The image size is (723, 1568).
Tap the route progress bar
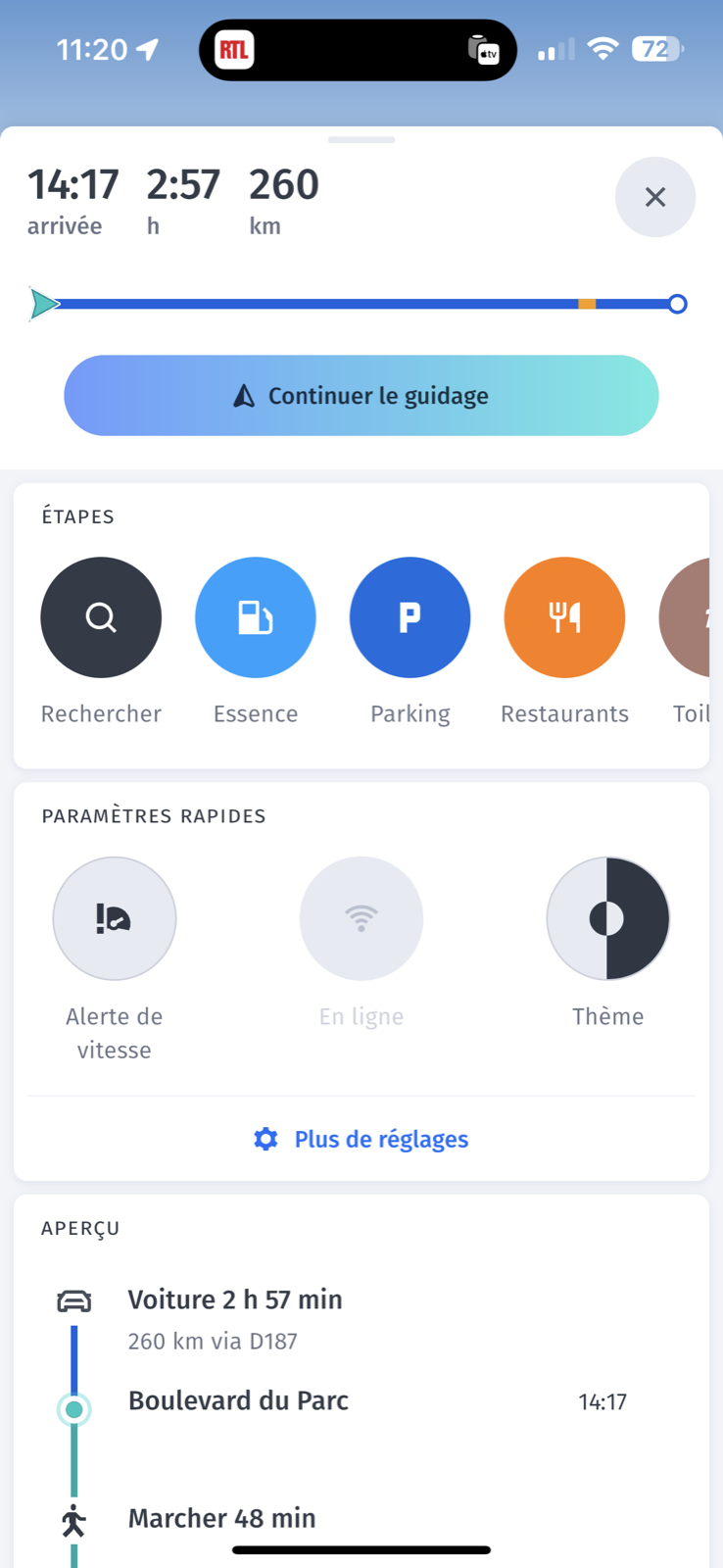[361, 304]
